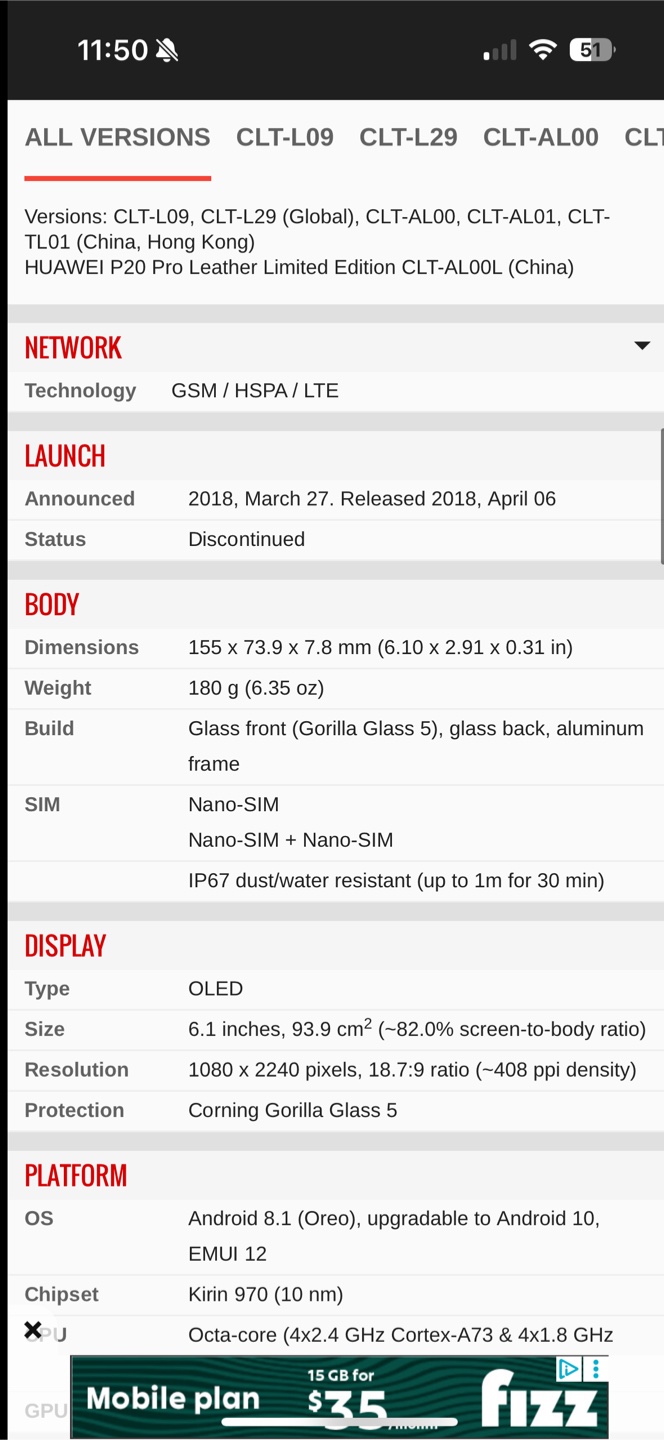The height and width of the screenshot is (1440, 664).
Task: Dismiss the bottom ad with the X
Action: 33,1330
